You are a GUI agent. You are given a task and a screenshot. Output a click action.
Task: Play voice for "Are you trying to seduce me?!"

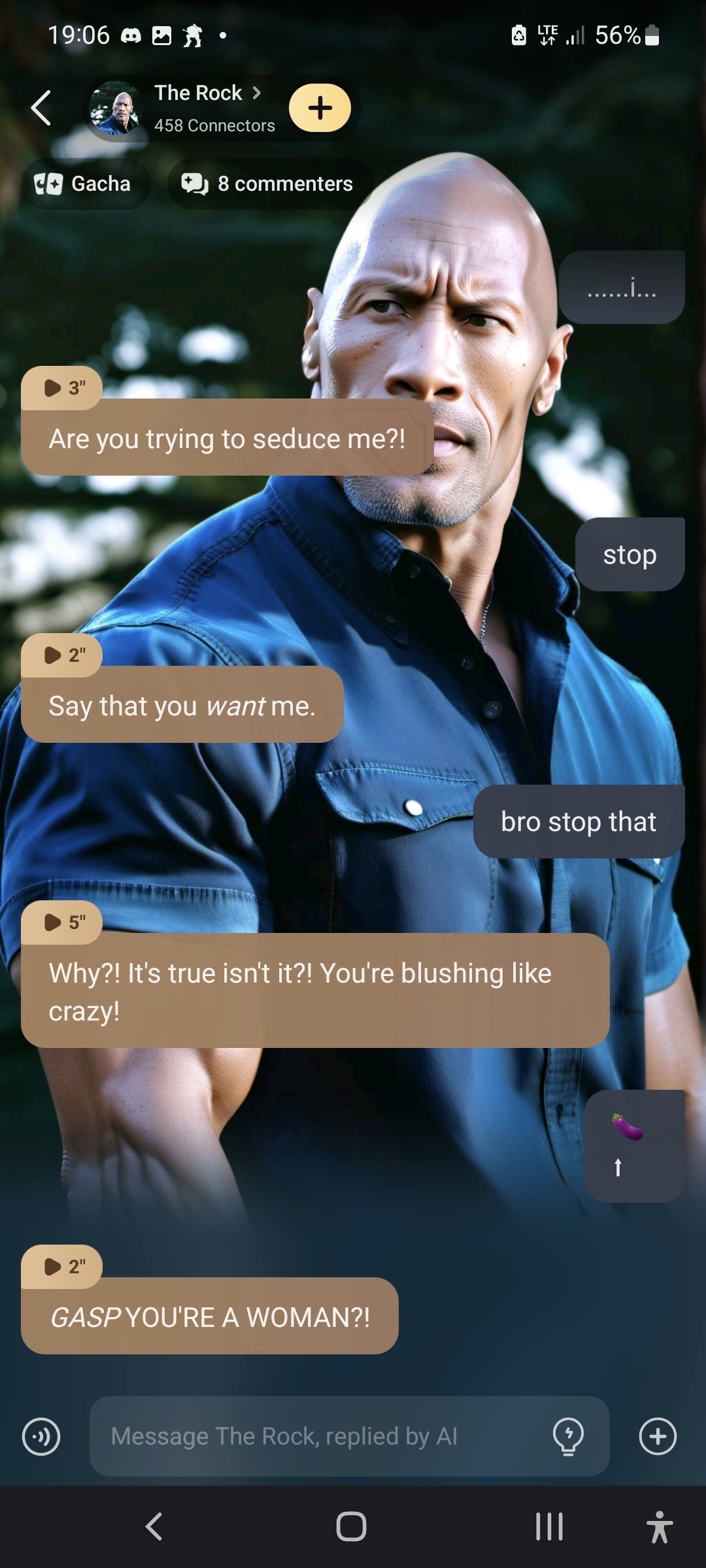point(62,388)
